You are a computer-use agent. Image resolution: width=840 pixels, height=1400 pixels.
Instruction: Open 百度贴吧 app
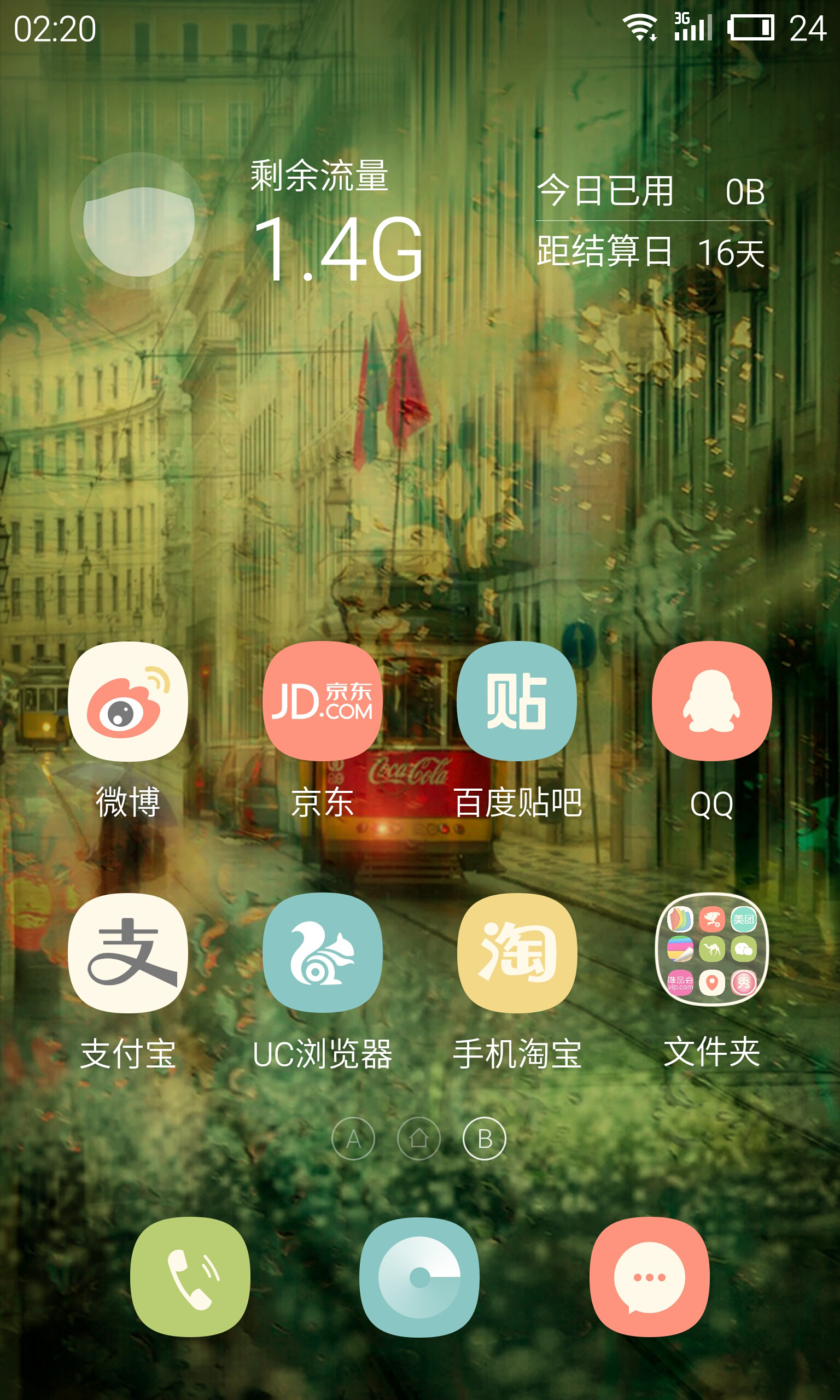[517, 701]
